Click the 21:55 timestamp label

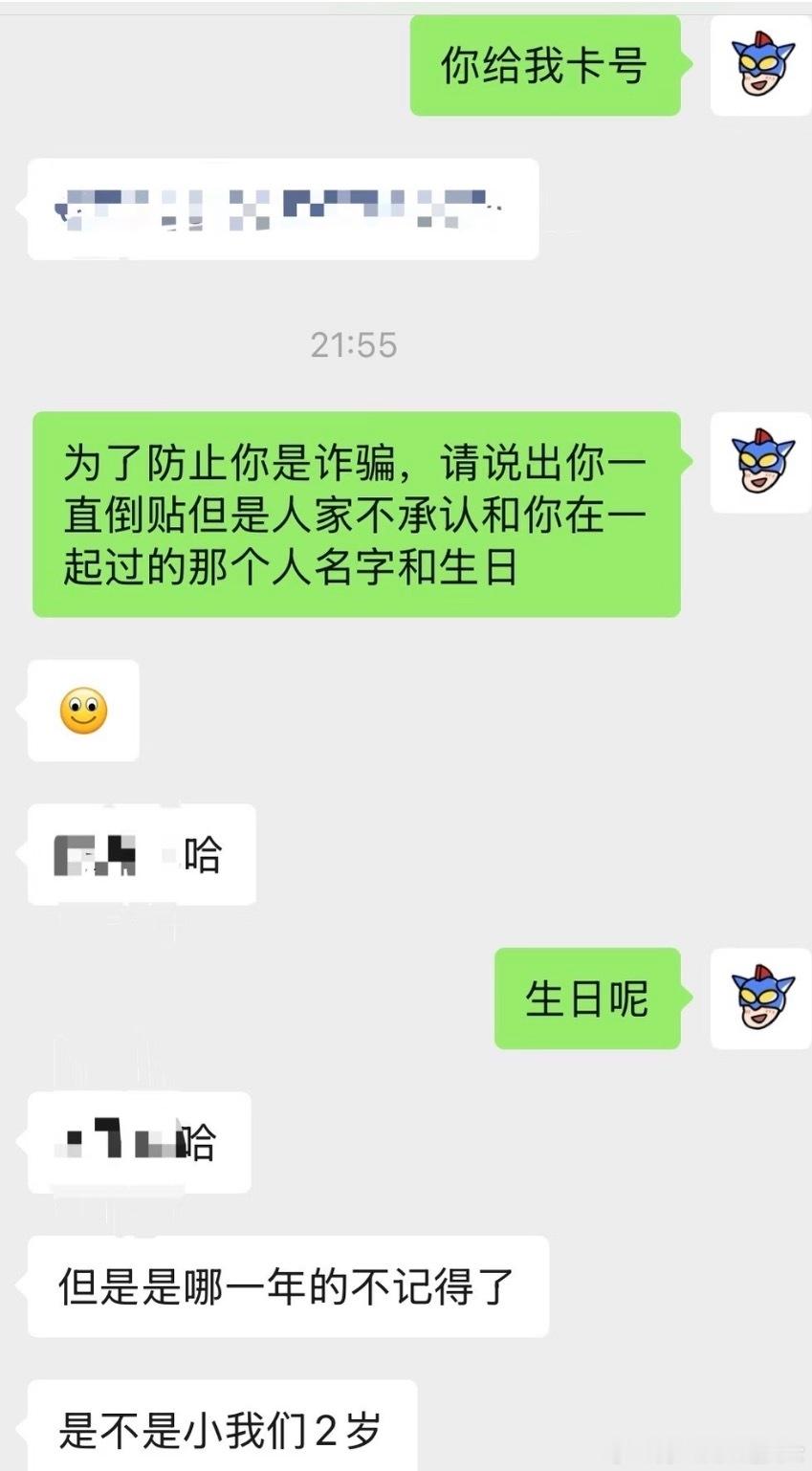coord(354,347)
